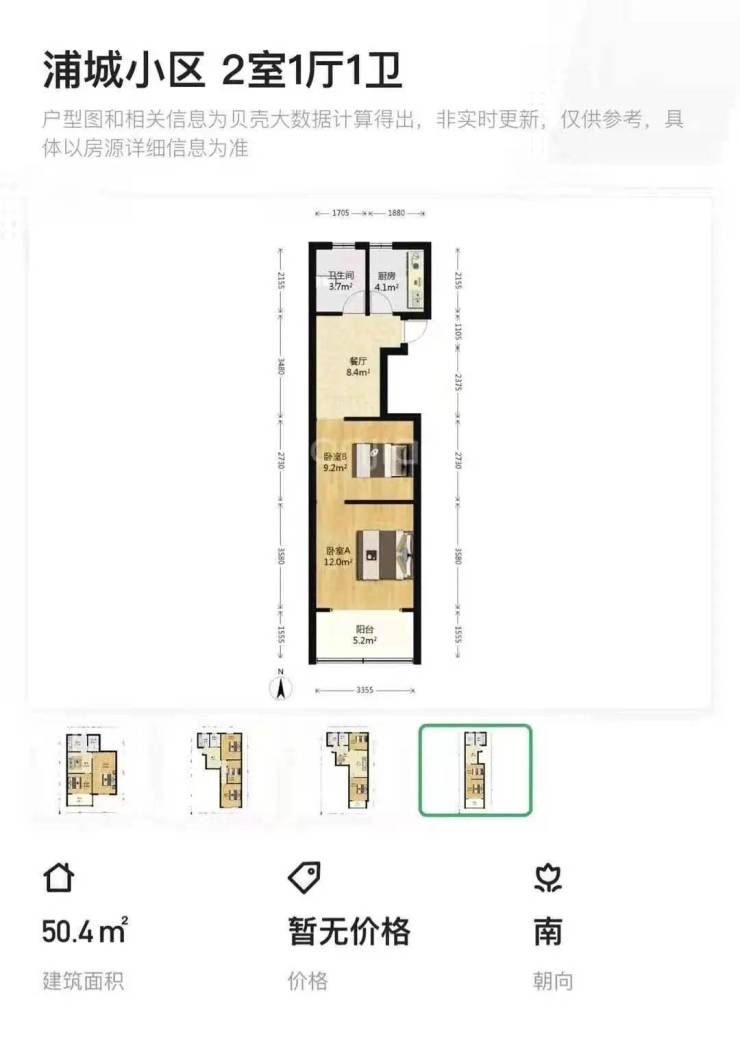The width and height of the screenshot is (740, 1037).
Task: Open the large floor plan image
Action: pyautogui.click(x=369, y=450)
